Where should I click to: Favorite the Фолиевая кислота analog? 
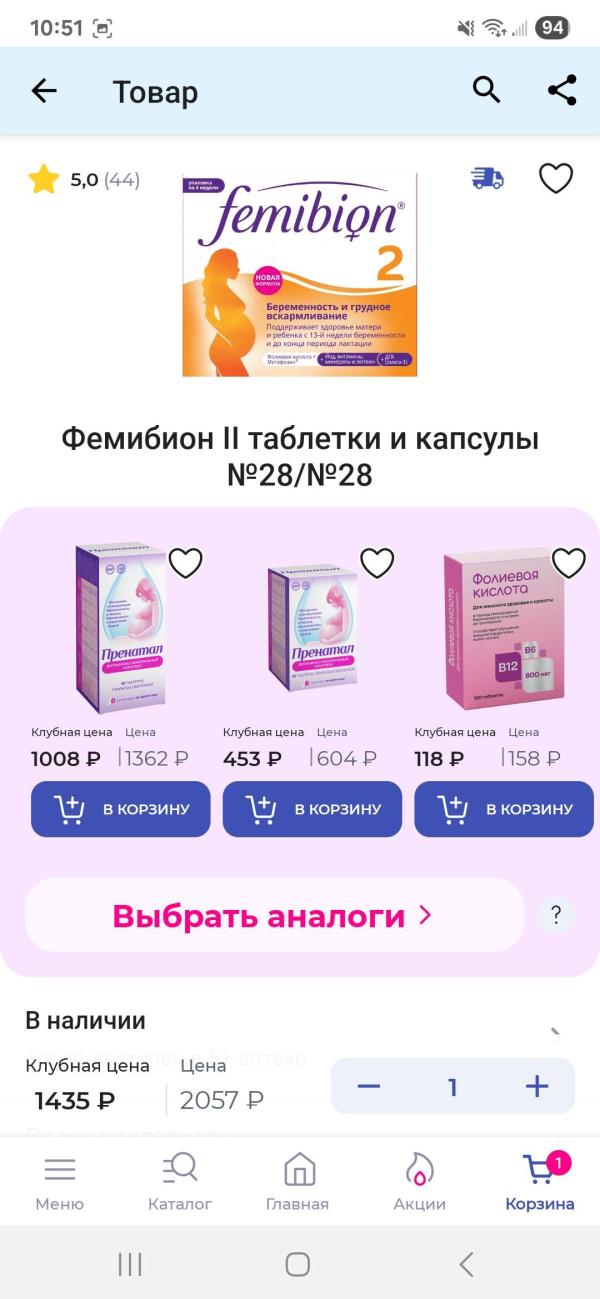568,563
